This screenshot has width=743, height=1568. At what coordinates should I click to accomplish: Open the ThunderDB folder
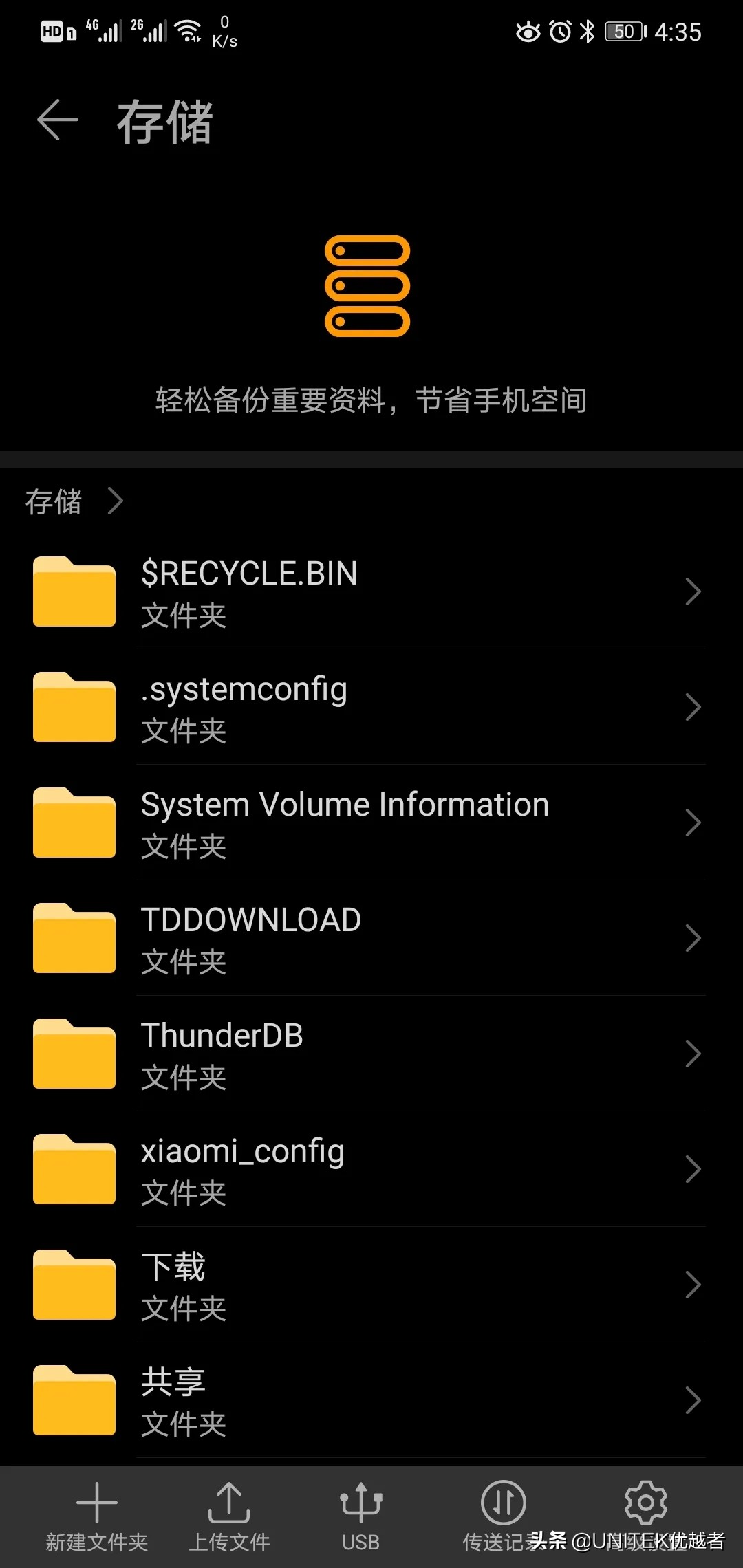pyautogui.click(x=371, y=1054)
